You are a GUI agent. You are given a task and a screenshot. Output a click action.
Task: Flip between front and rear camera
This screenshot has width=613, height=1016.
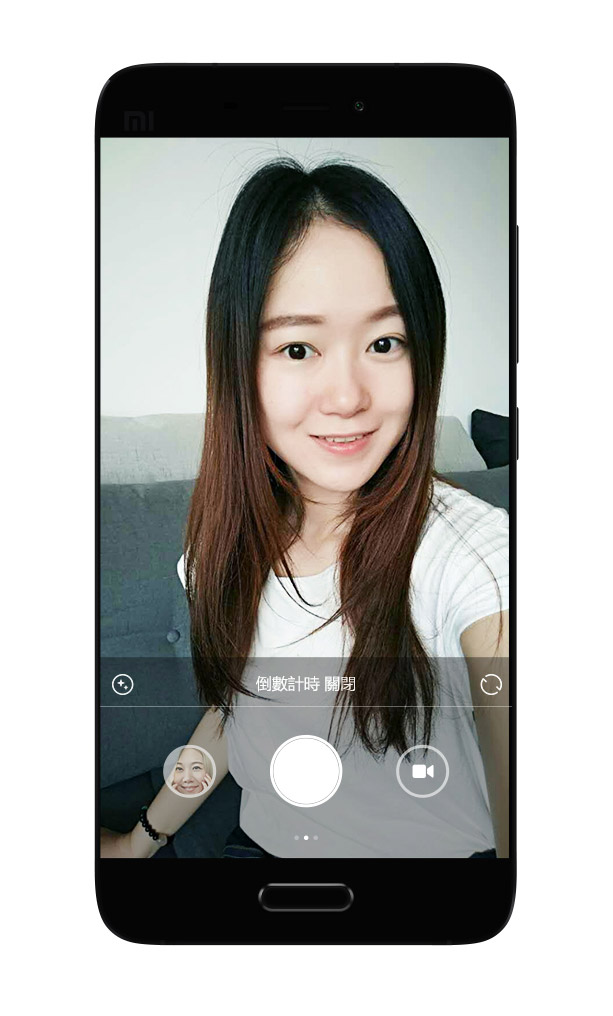[x=490, y=685]
